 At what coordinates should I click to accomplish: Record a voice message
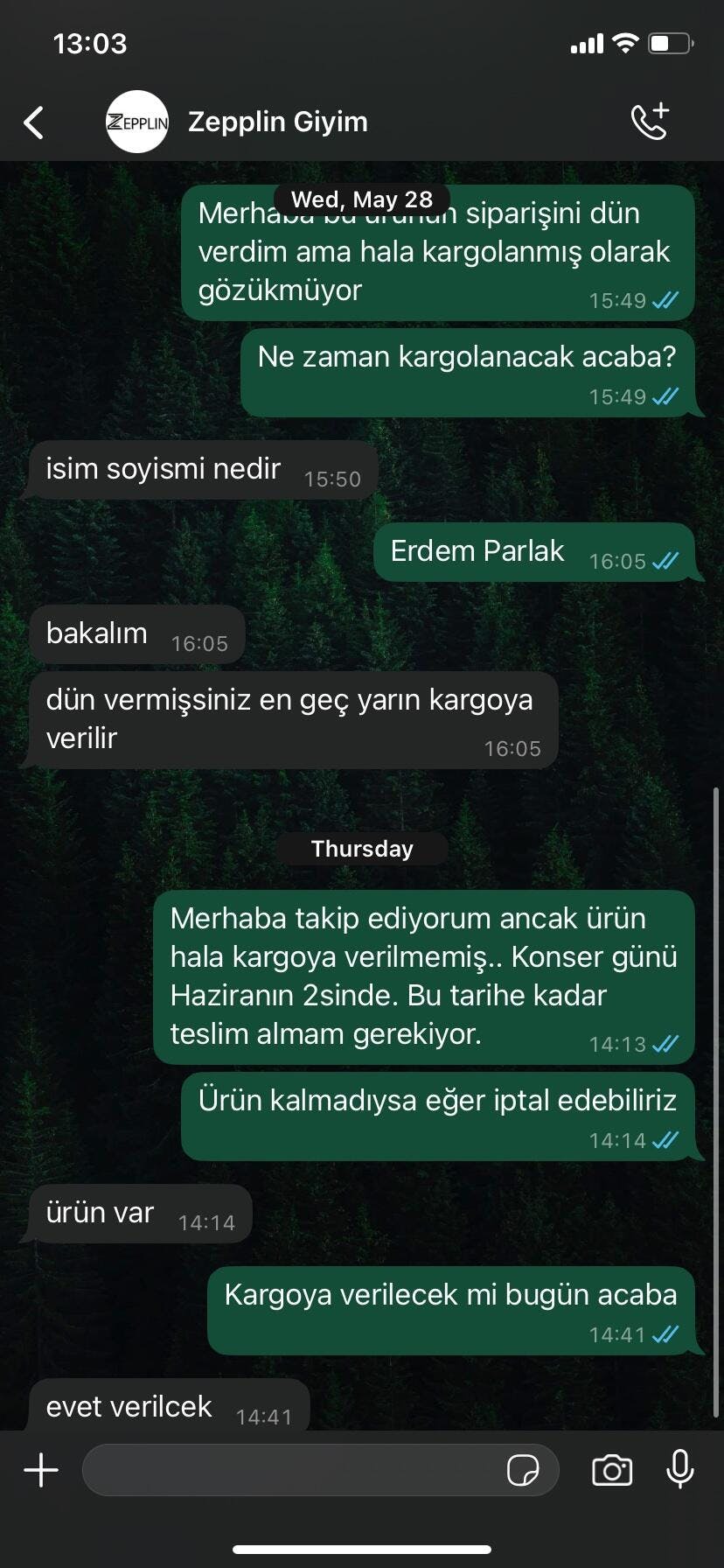point(680,1469)
